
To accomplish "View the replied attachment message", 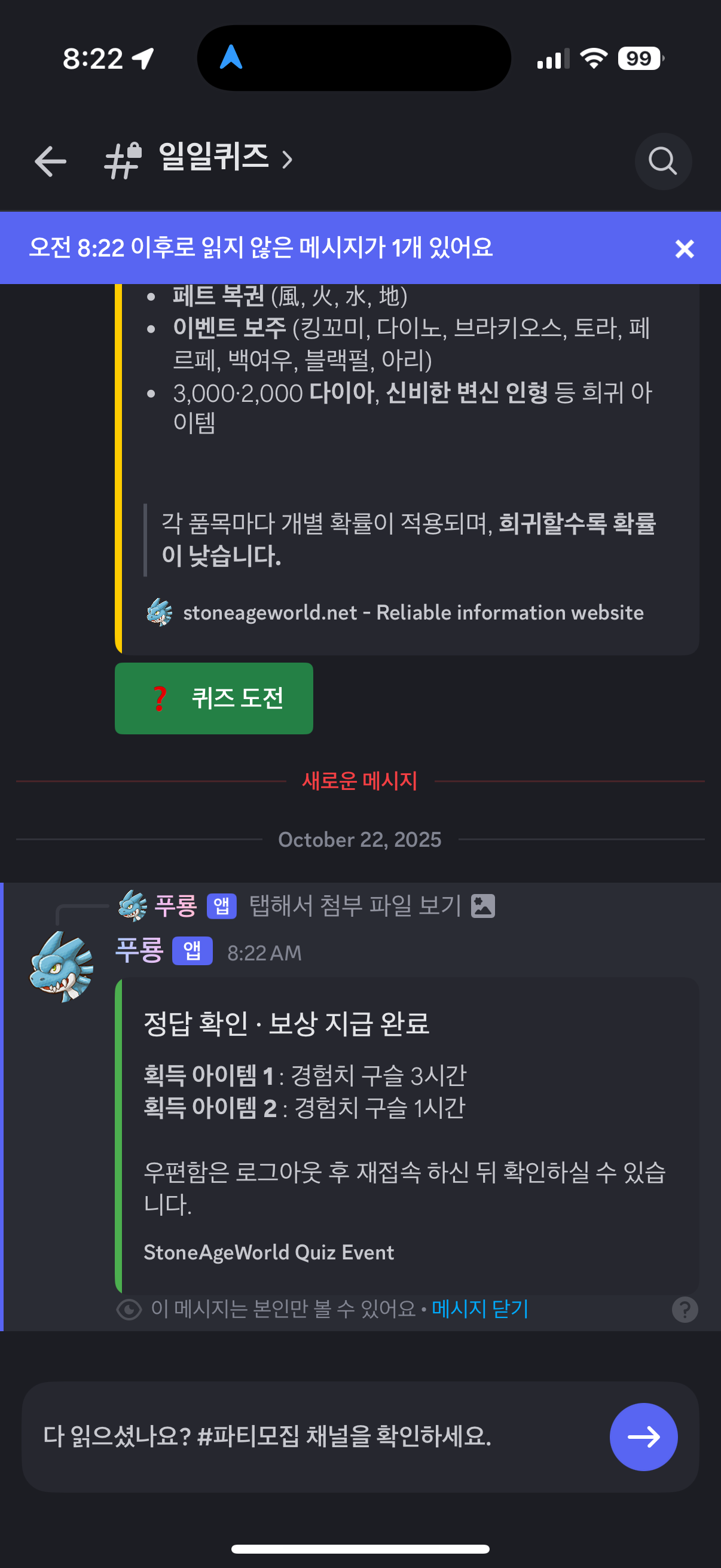I will [x=355, y=906].
